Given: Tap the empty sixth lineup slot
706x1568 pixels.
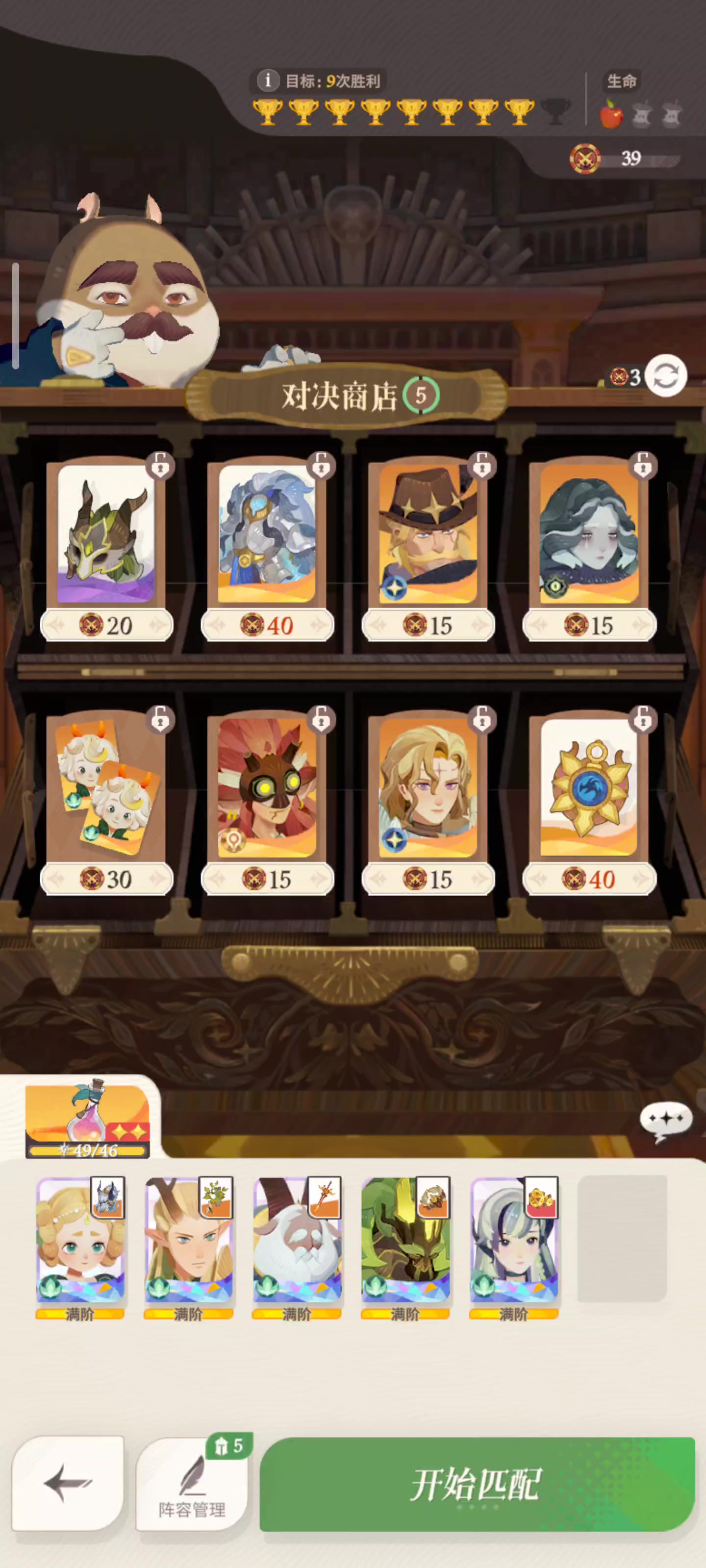Looking at the screenshot, I should [622, 1239].
